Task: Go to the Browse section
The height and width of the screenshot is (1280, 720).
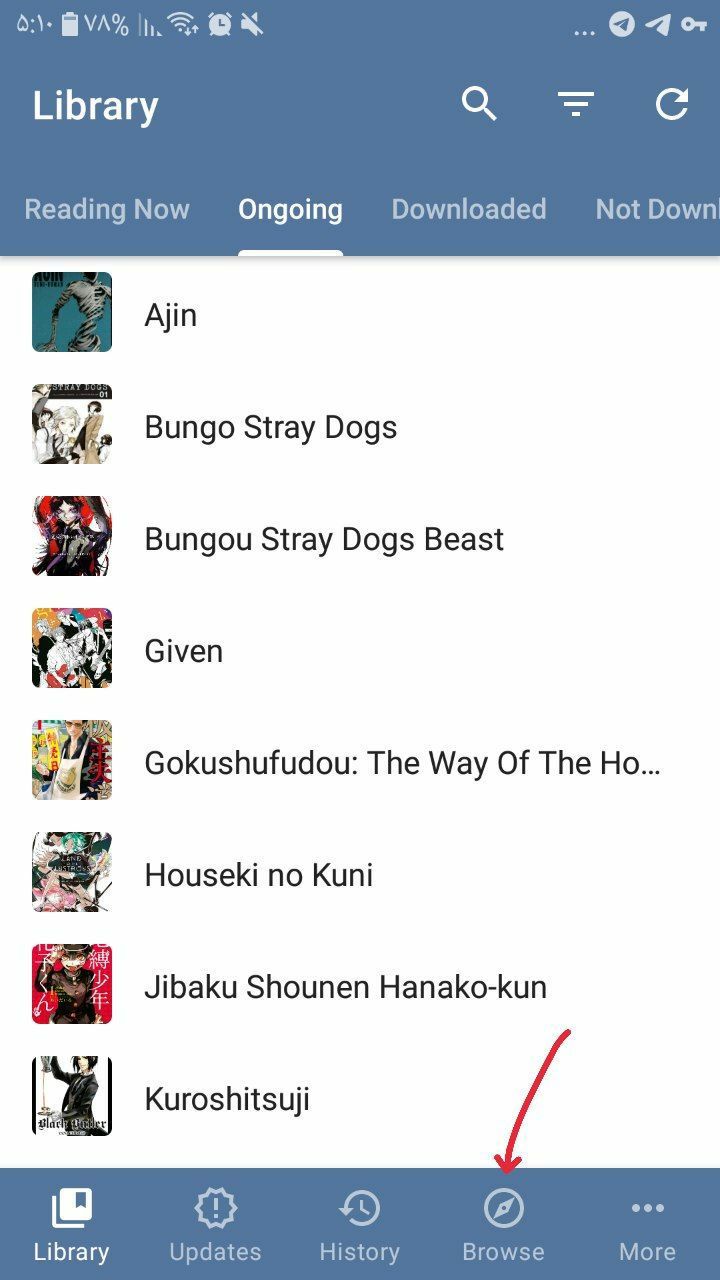Action: [x=503, y=1226]
